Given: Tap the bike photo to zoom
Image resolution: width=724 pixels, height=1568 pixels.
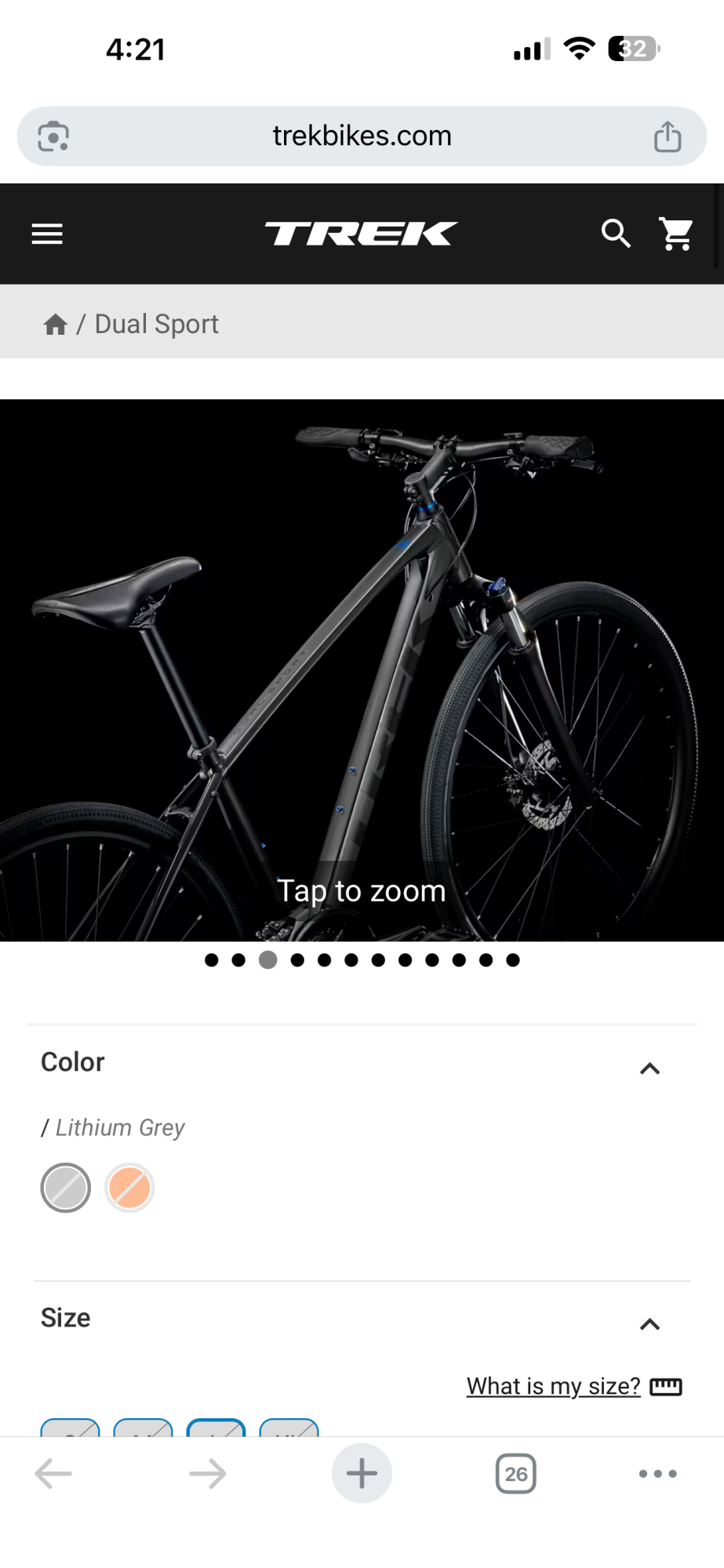Looking at the screenshot, I should point(362,670).
